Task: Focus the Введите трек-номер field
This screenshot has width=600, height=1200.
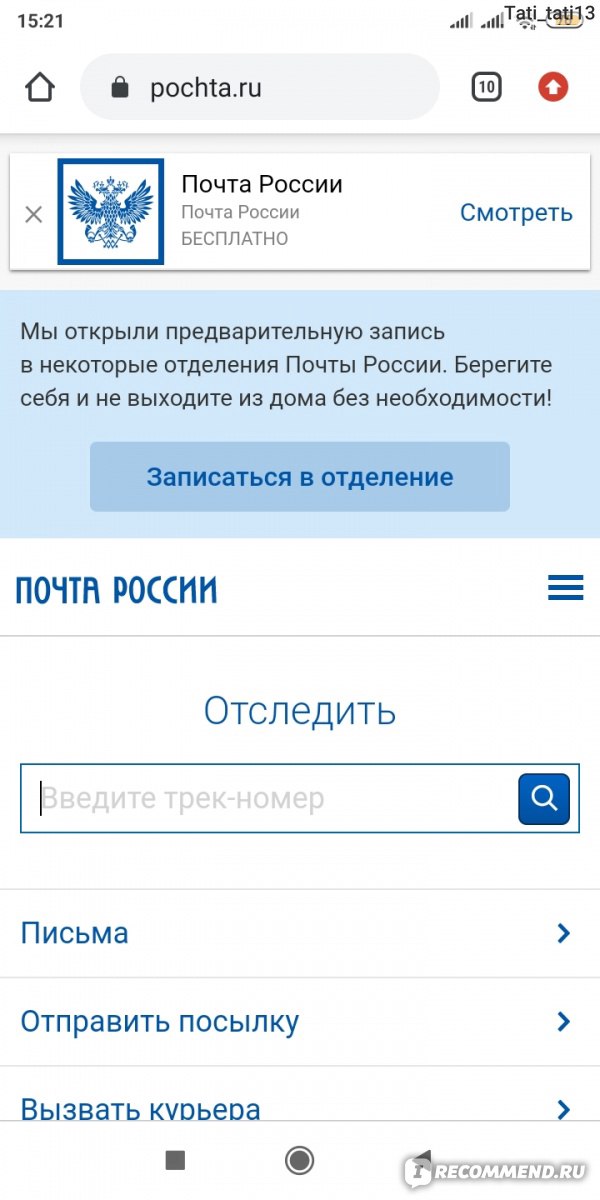Action: 270,798
